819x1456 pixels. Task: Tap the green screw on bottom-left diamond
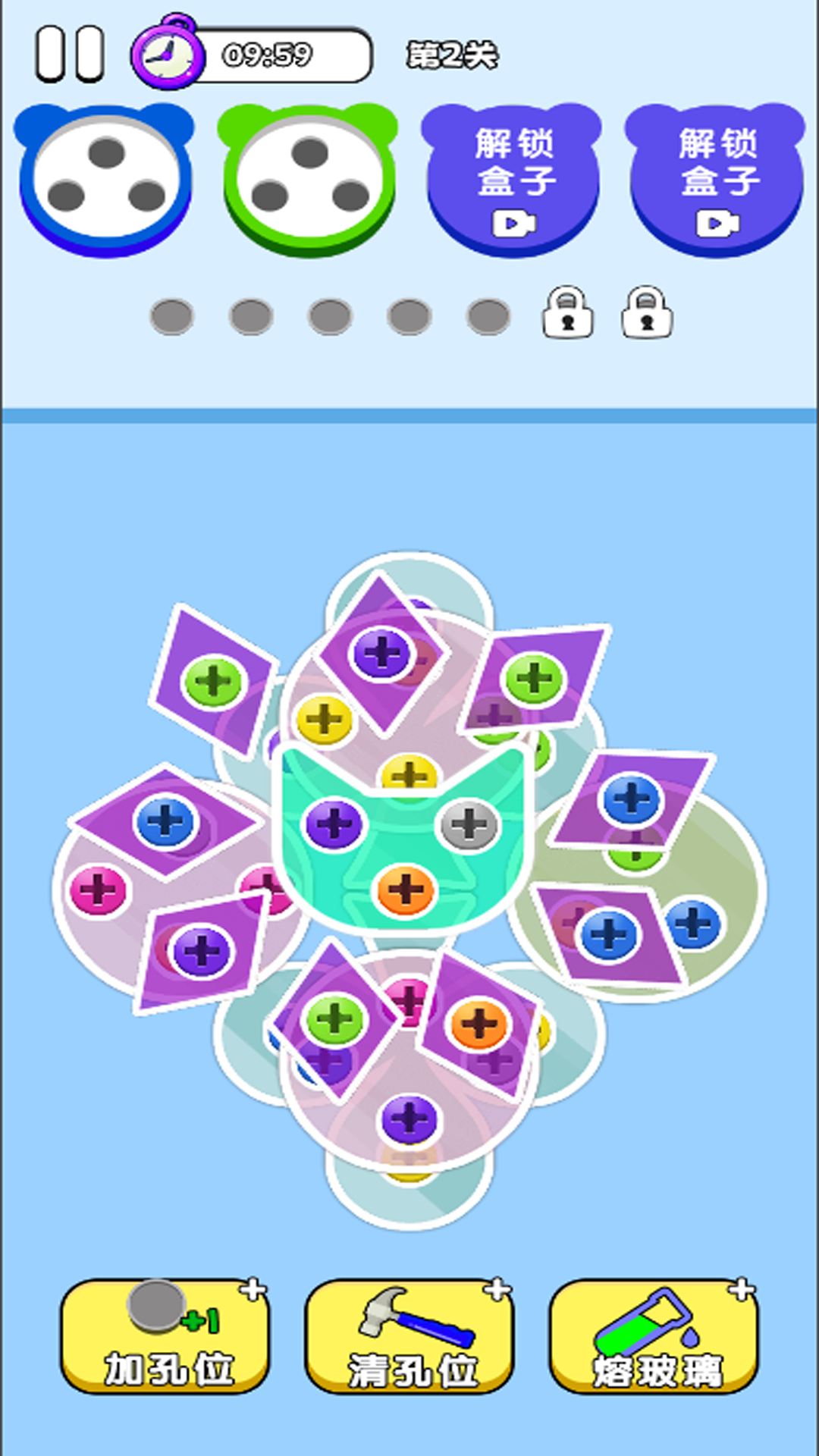coord(334,1020)
